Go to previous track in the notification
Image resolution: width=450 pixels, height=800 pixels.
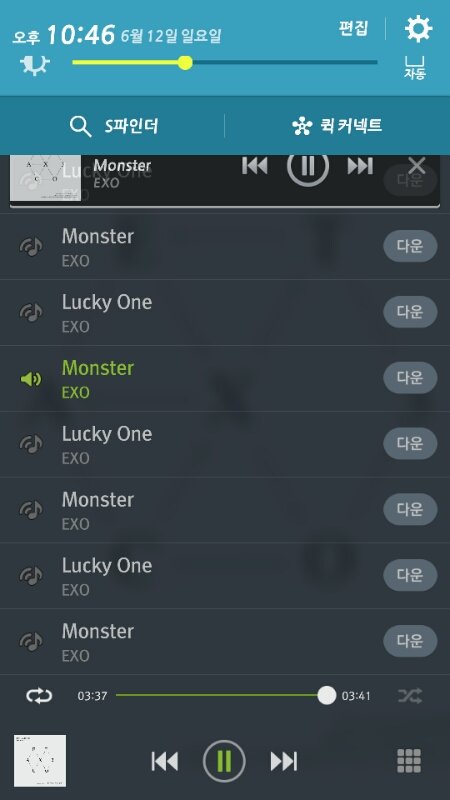(x=255, y=166)
